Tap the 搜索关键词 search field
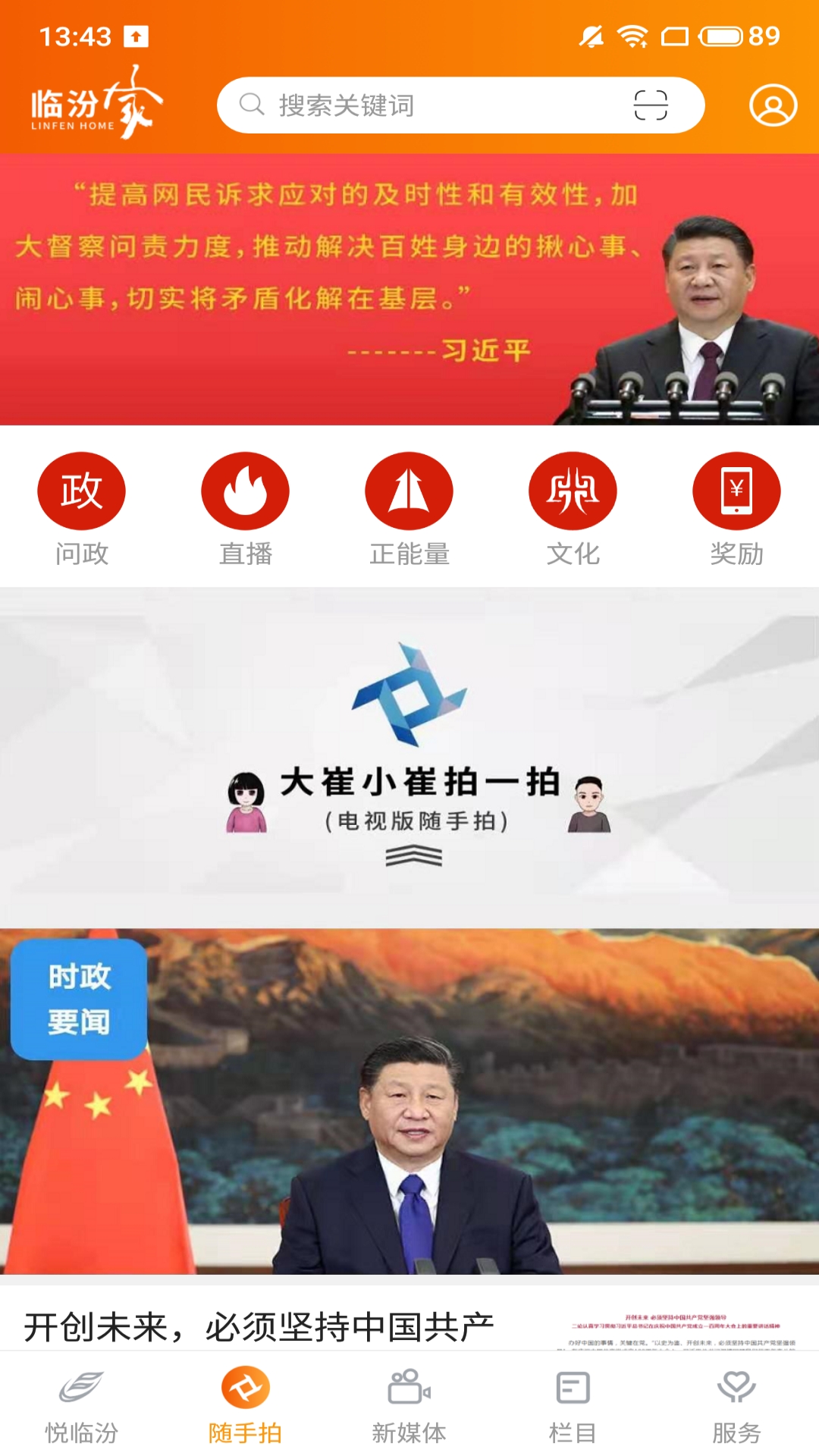 tap(425, 105)
